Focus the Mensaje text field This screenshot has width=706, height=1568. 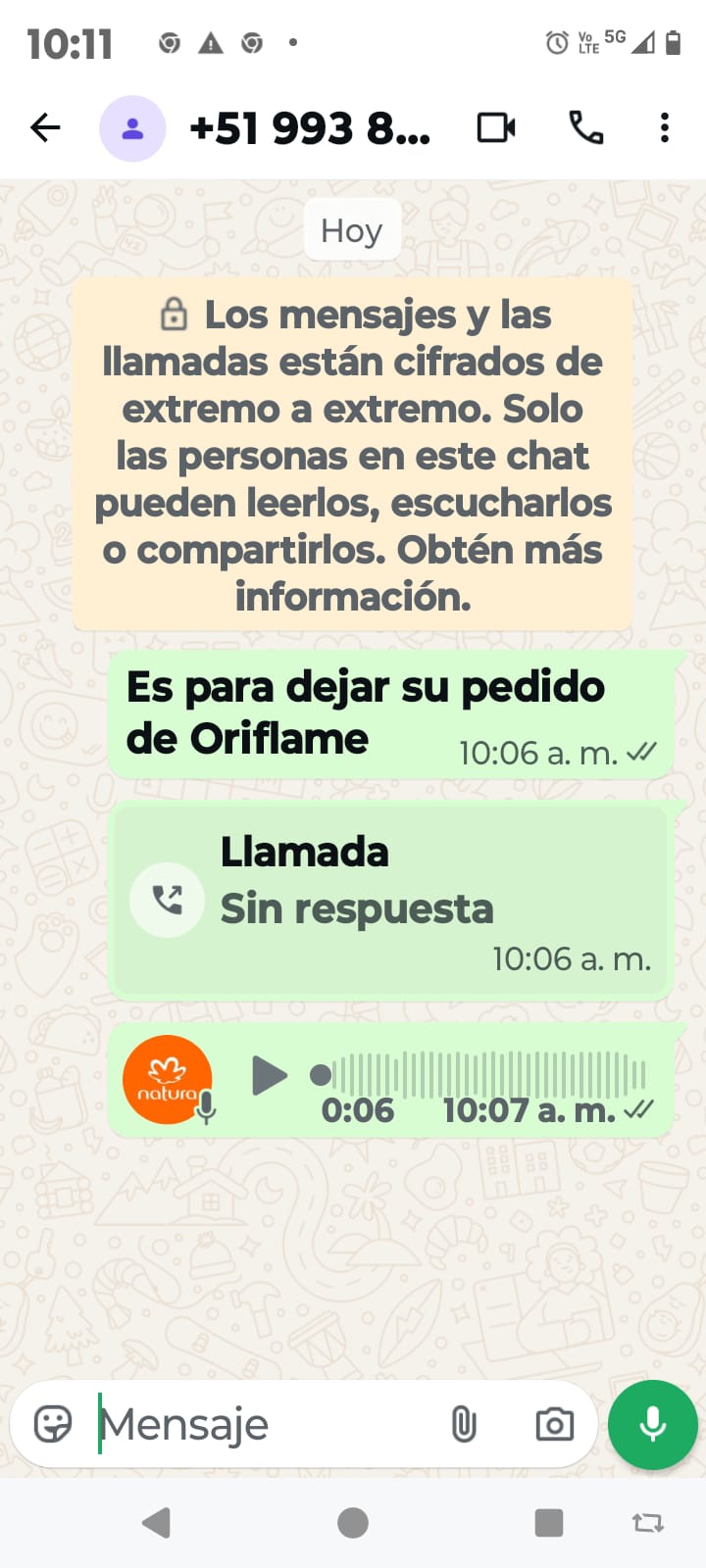265,1424
